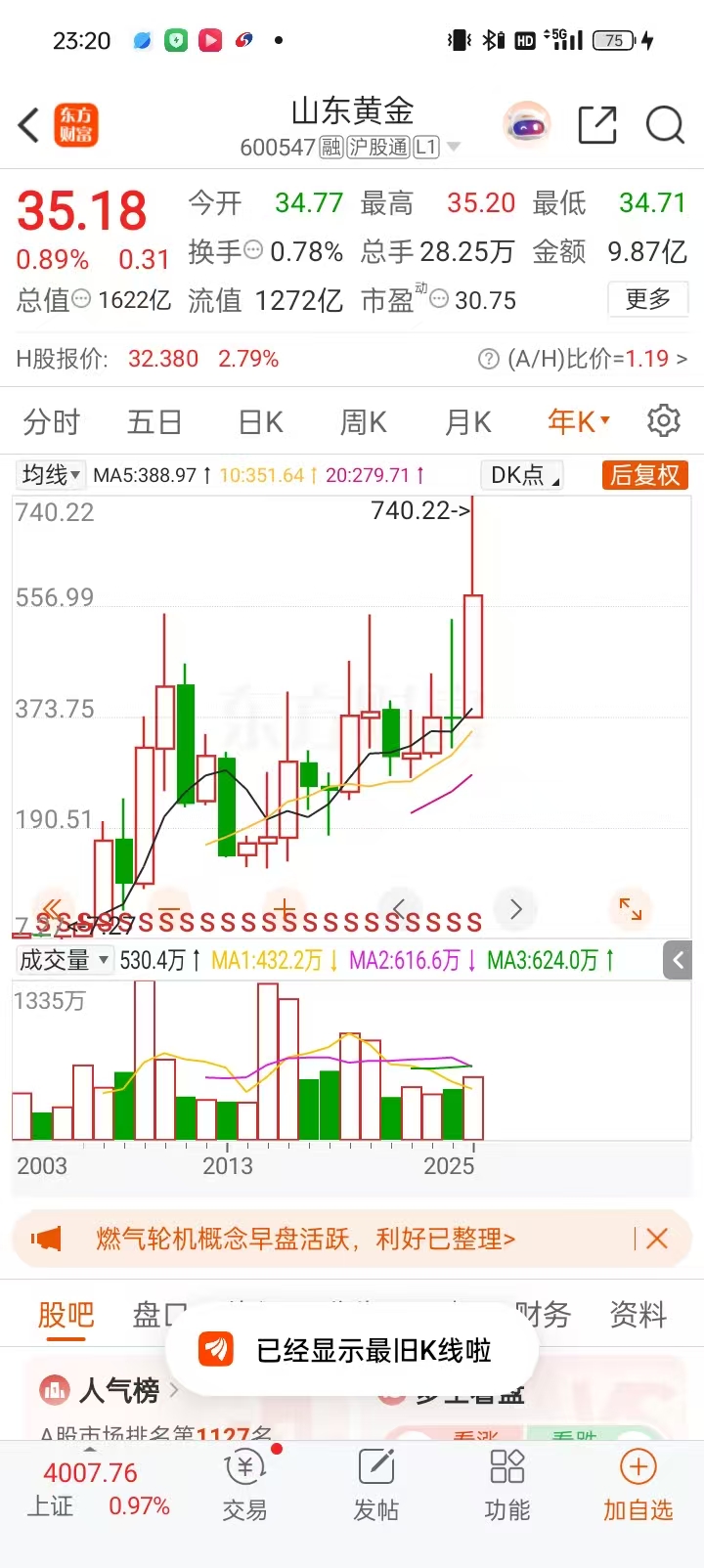Dismiss the 燃气轮机概念 news banner
Screen dimensions: 704x1568
657,1239
